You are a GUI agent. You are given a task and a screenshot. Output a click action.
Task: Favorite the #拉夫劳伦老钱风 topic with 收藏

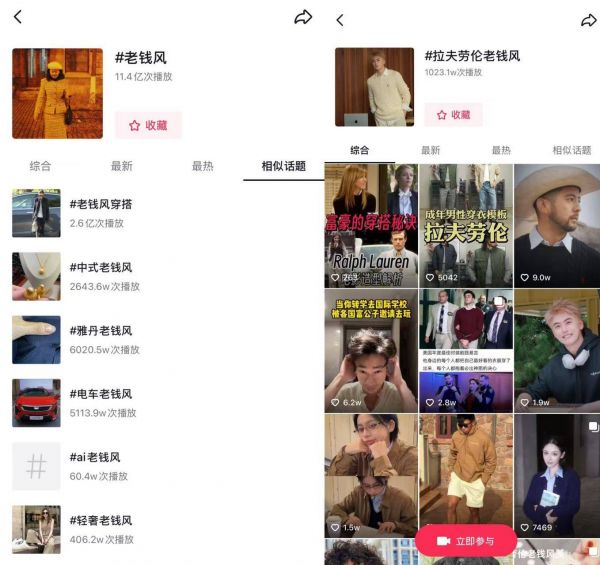[452, 115]
